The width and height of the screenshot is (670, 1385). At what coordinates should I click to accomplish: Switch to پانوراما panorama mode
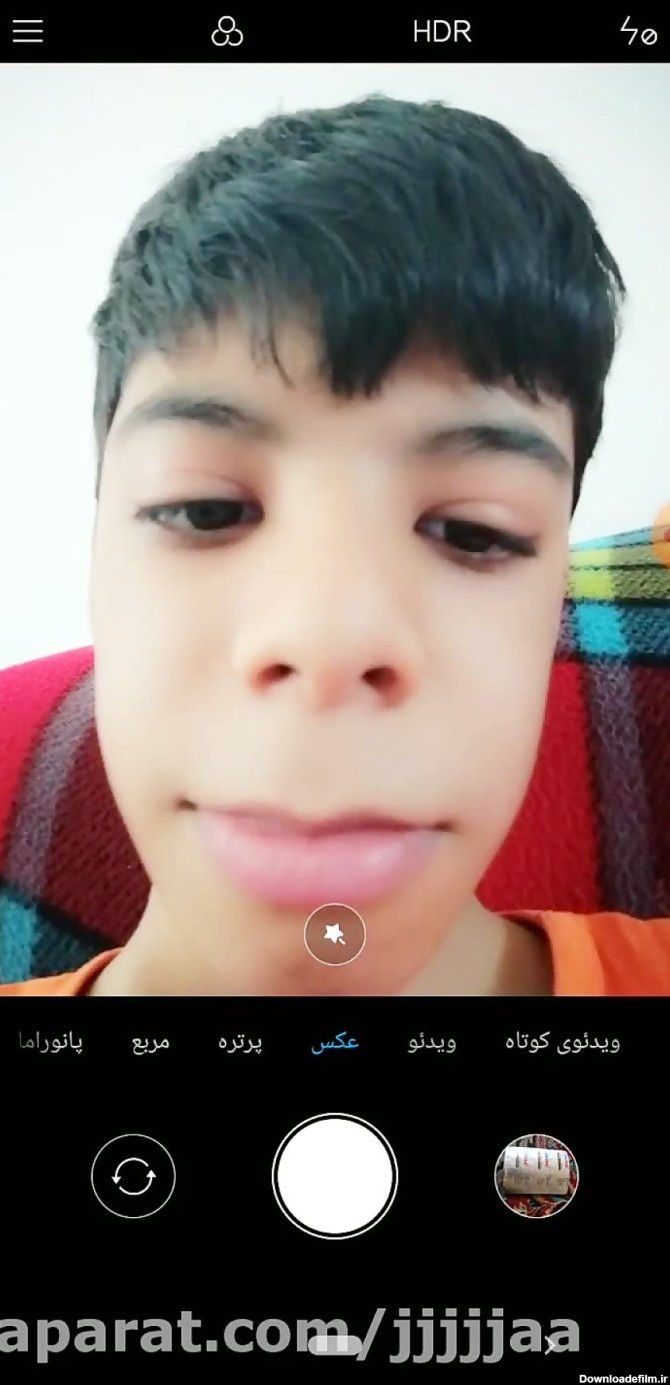52,1042
